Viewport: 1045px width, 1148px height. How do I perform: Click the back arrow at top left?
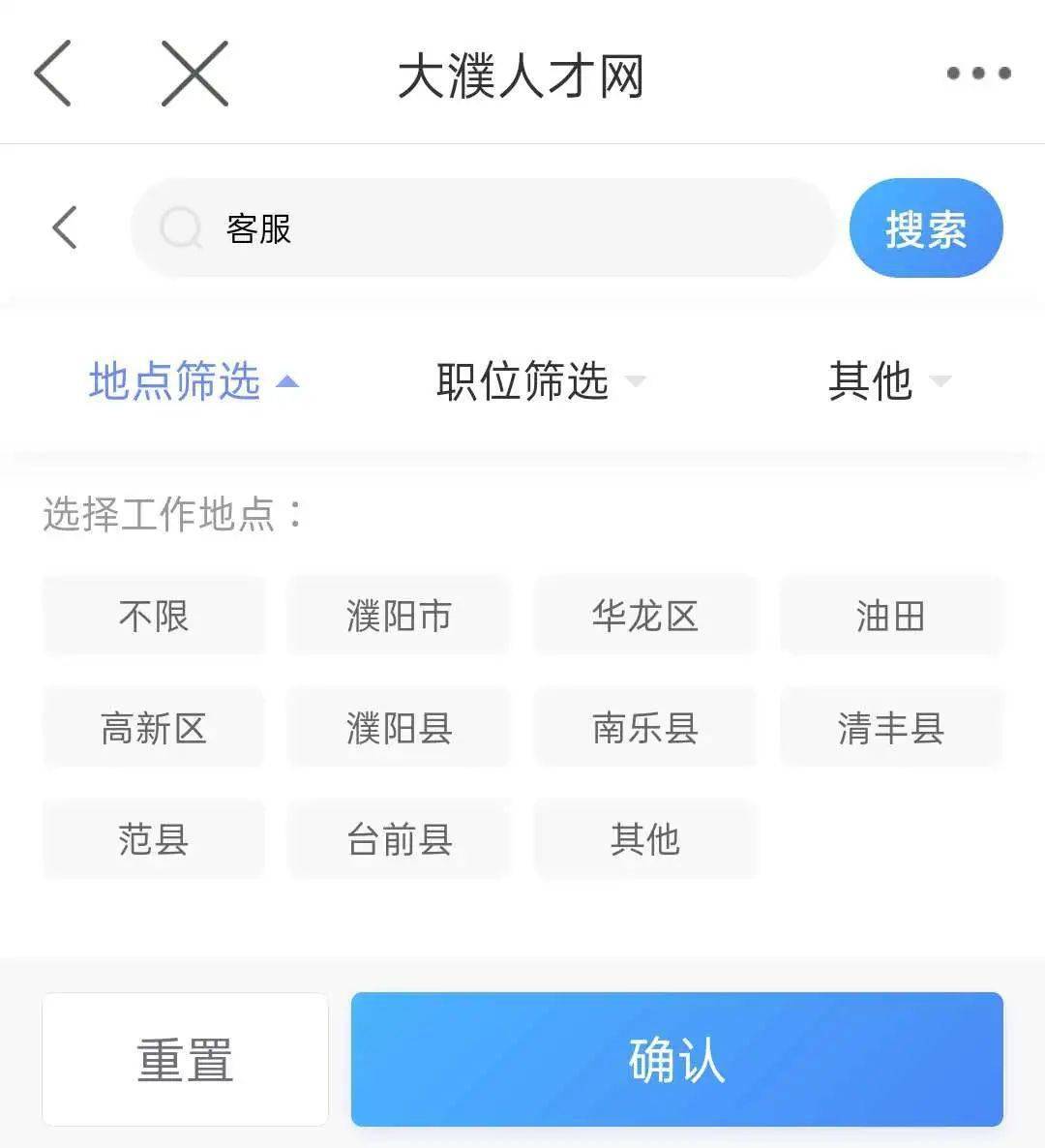[52, 73]
